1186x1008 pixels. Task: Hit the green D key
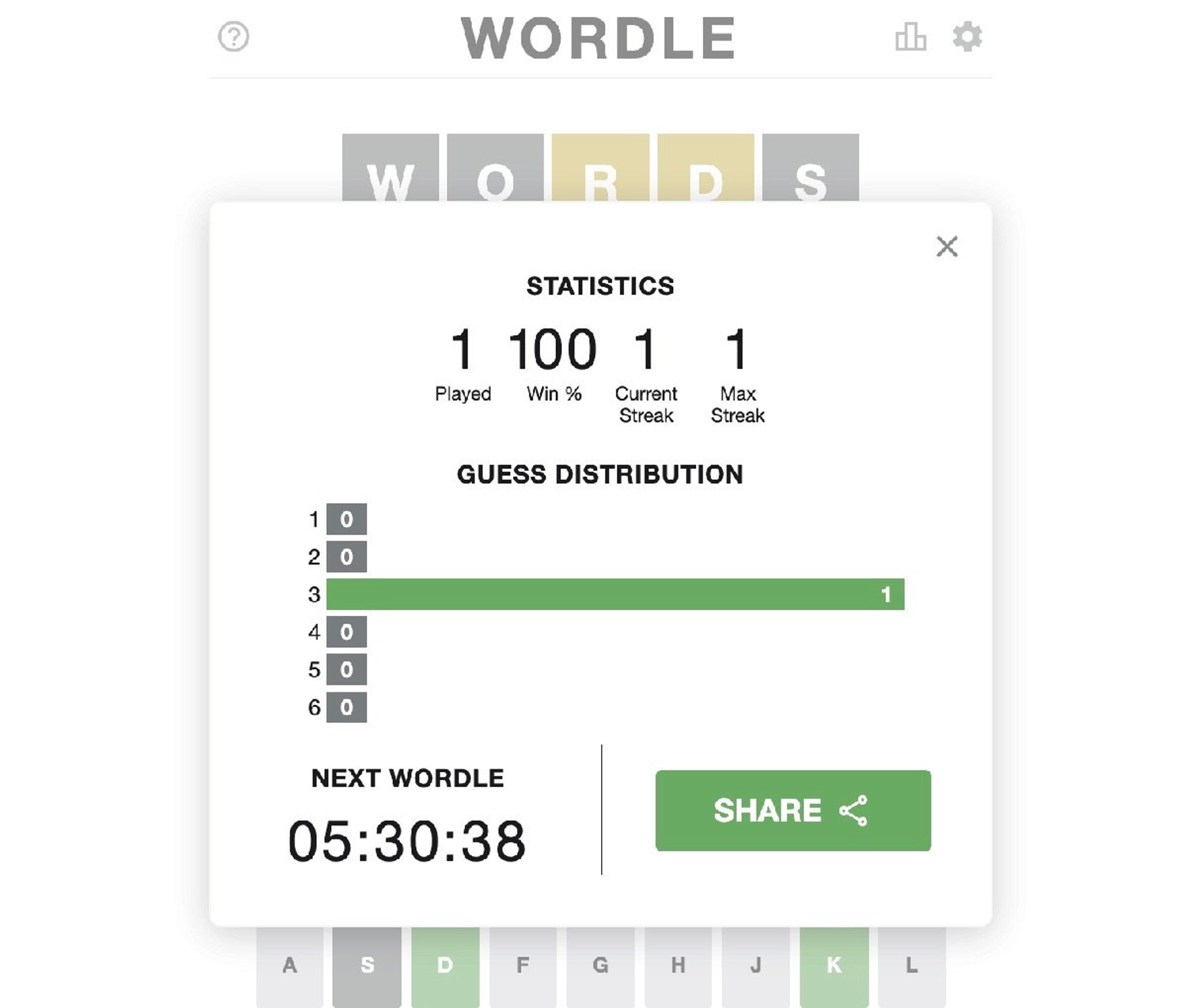point(445,965)
